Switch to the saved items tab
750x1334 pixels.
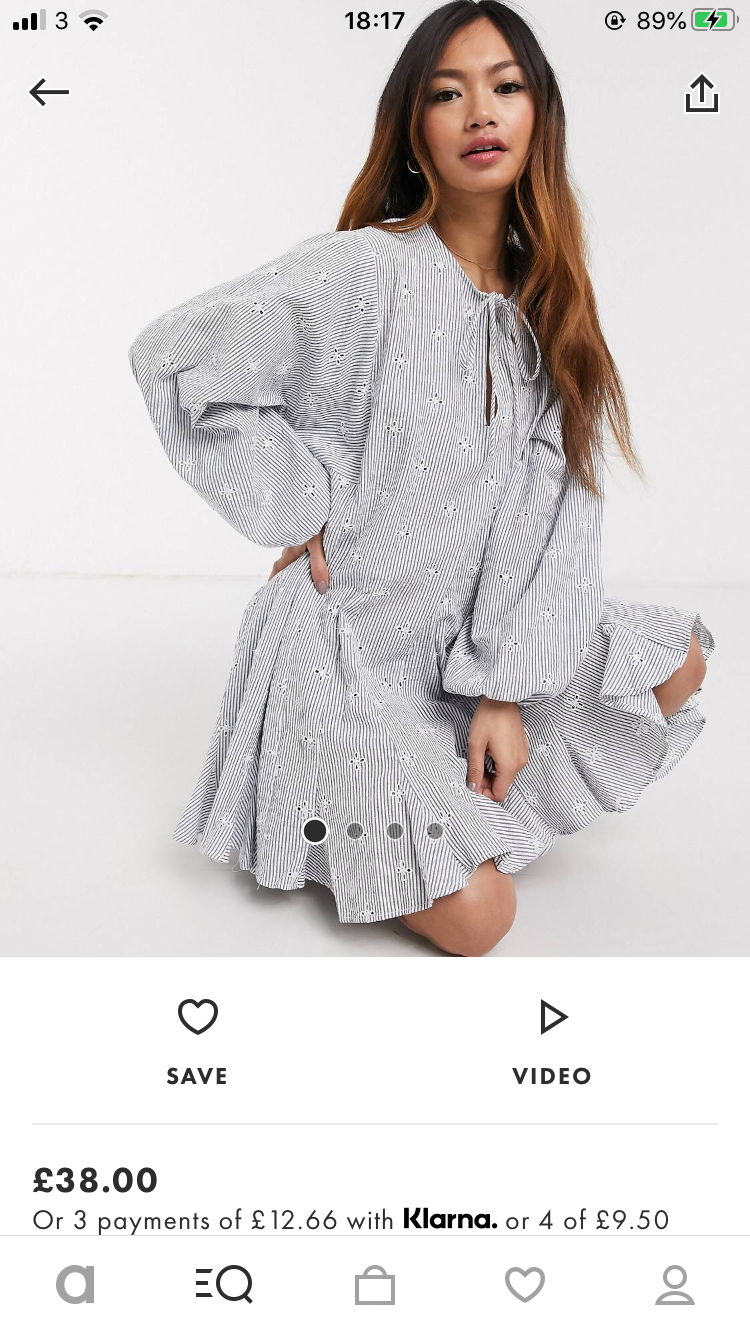(525, 1285)
